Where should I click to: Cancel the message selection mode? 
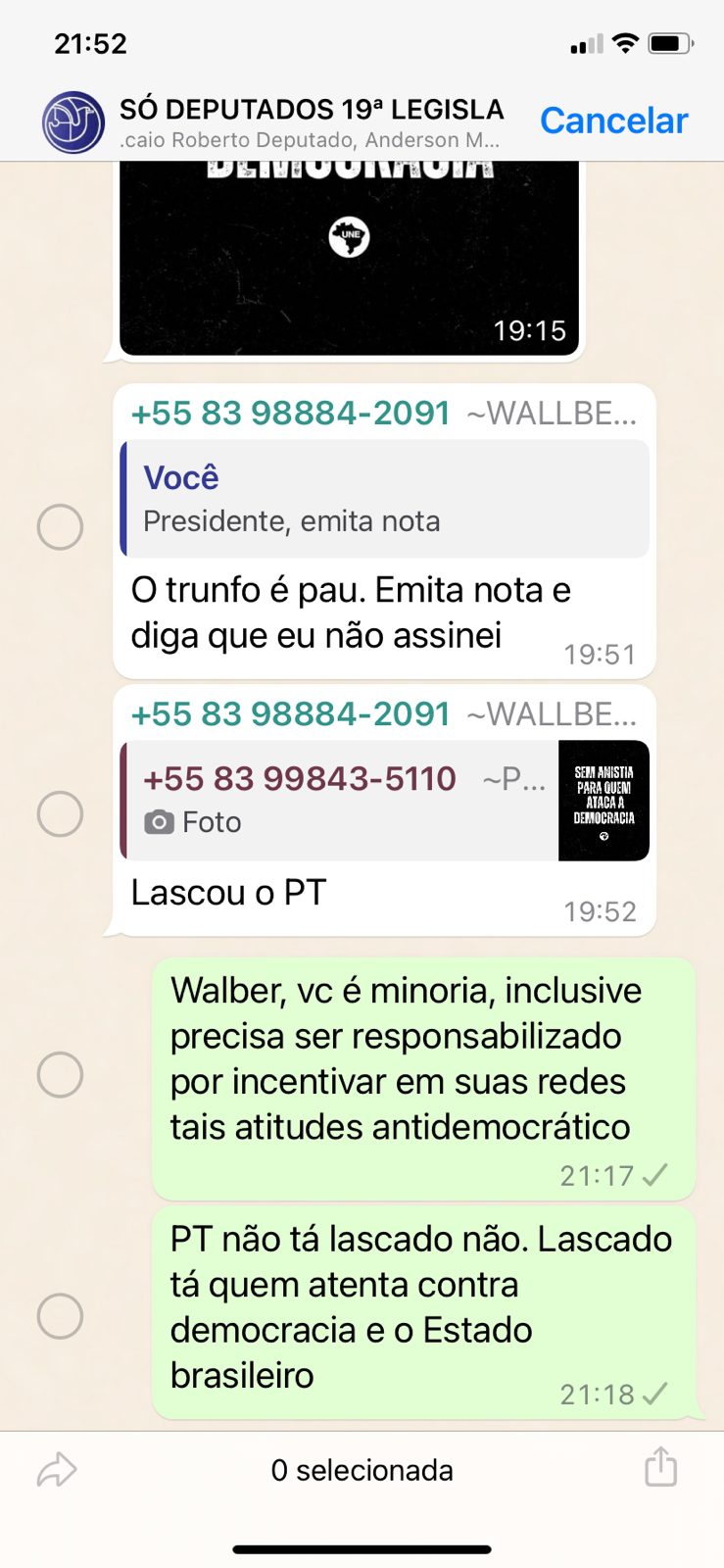613,121
